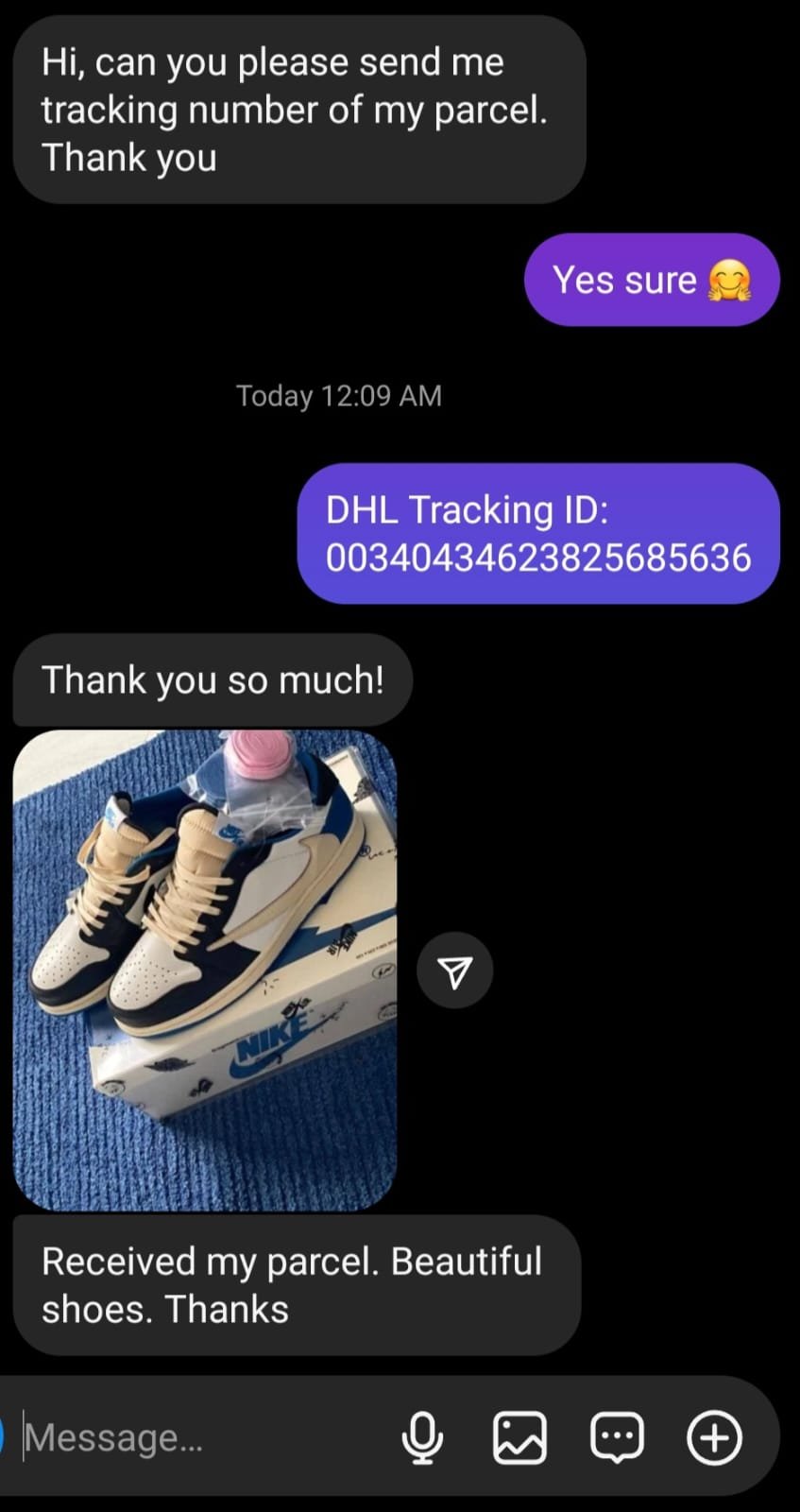Forward the sneaker photo with the share icon

(455, 971)
